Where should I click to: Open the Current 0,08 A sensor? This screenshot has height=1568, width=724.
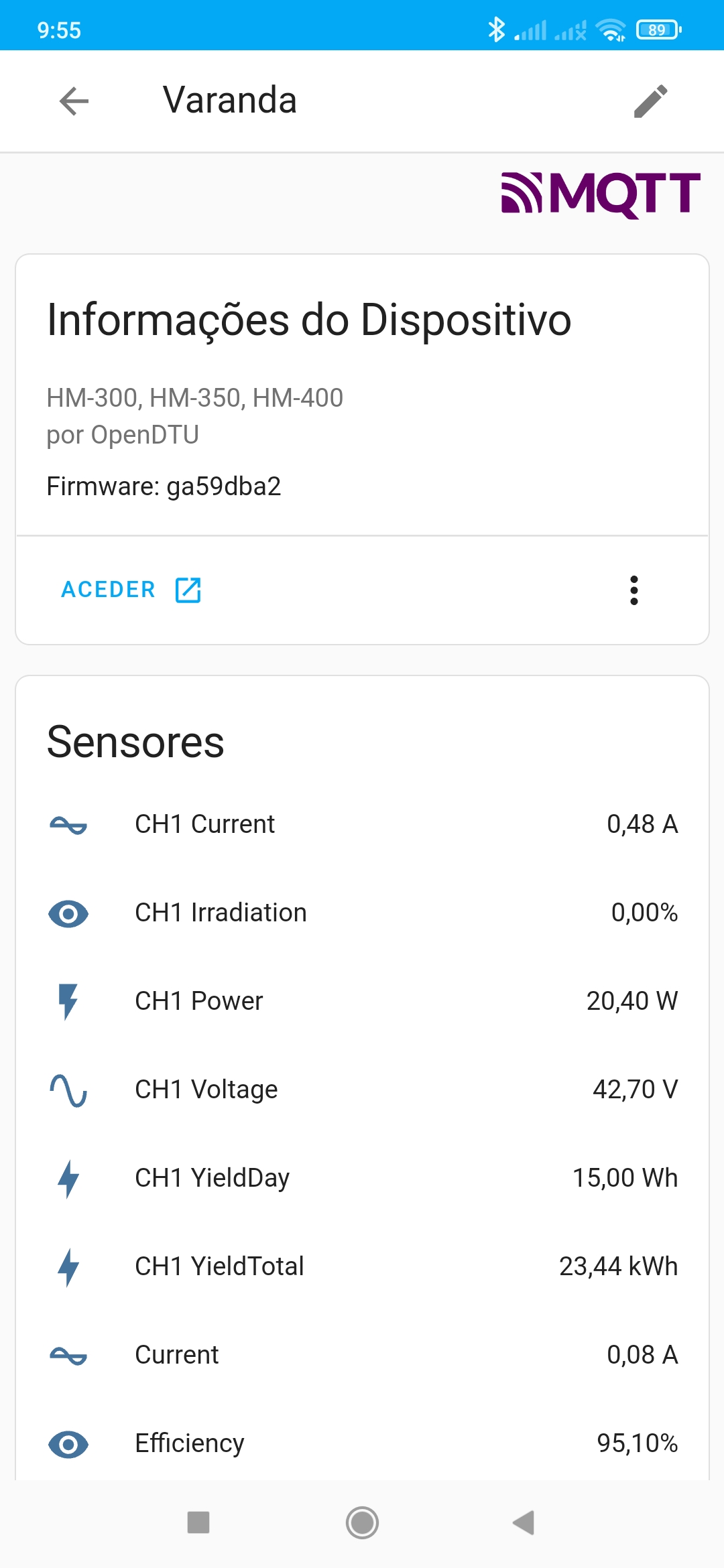click(362, 1355)
